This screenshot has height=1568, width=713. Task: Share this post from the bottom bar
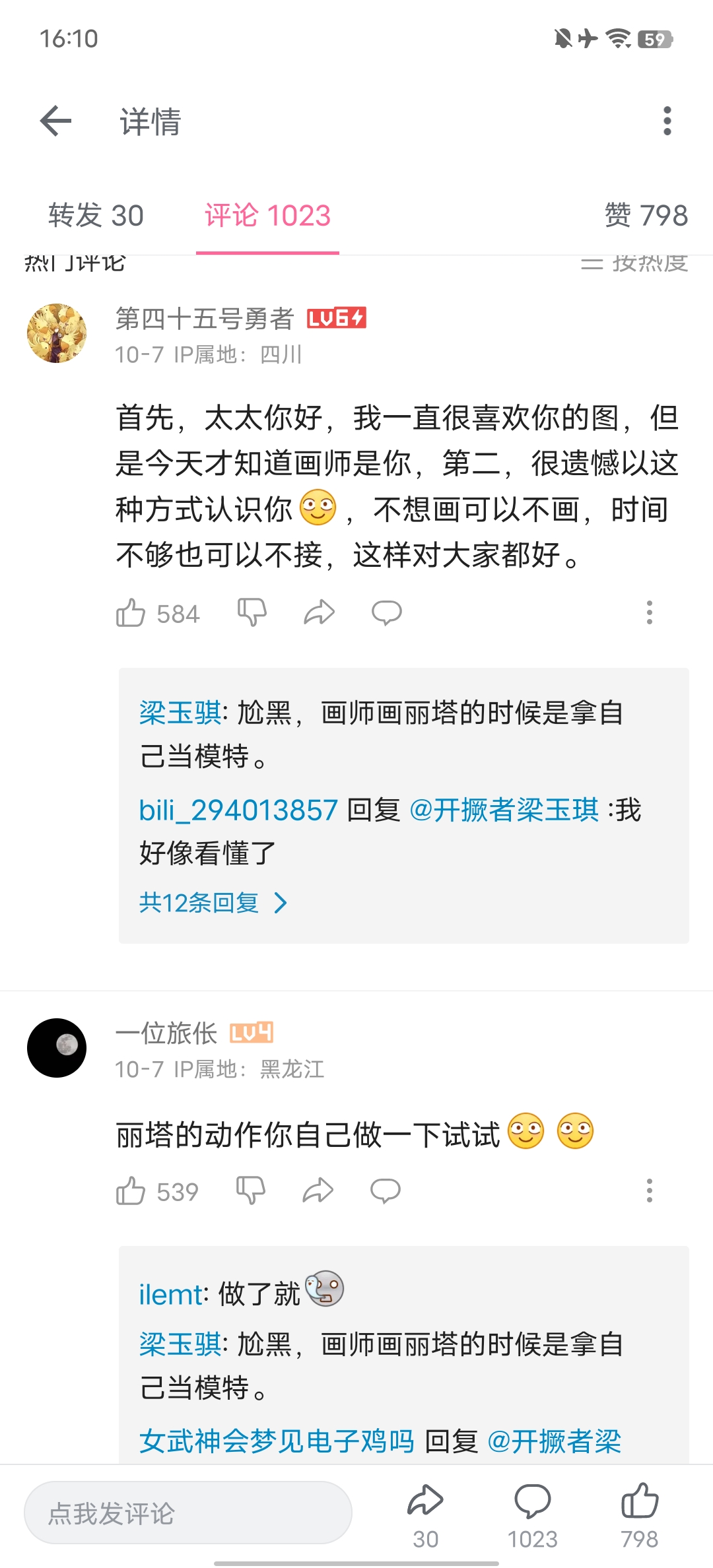(425, 1511)
